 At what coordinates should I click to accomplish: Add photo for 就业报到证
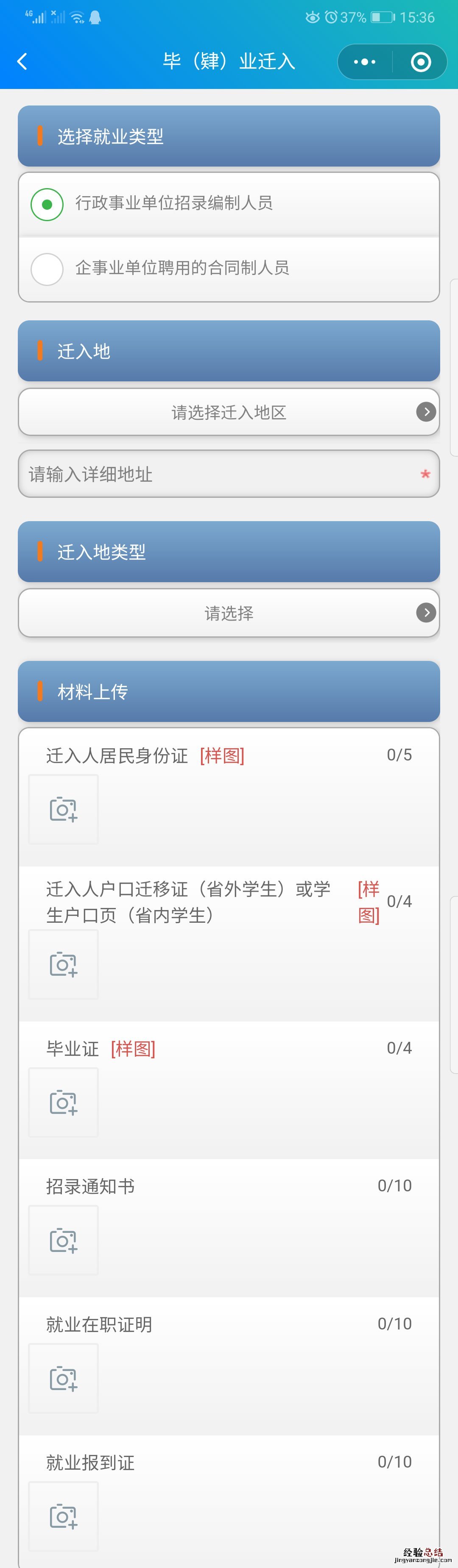click(x=63, y=1516)
